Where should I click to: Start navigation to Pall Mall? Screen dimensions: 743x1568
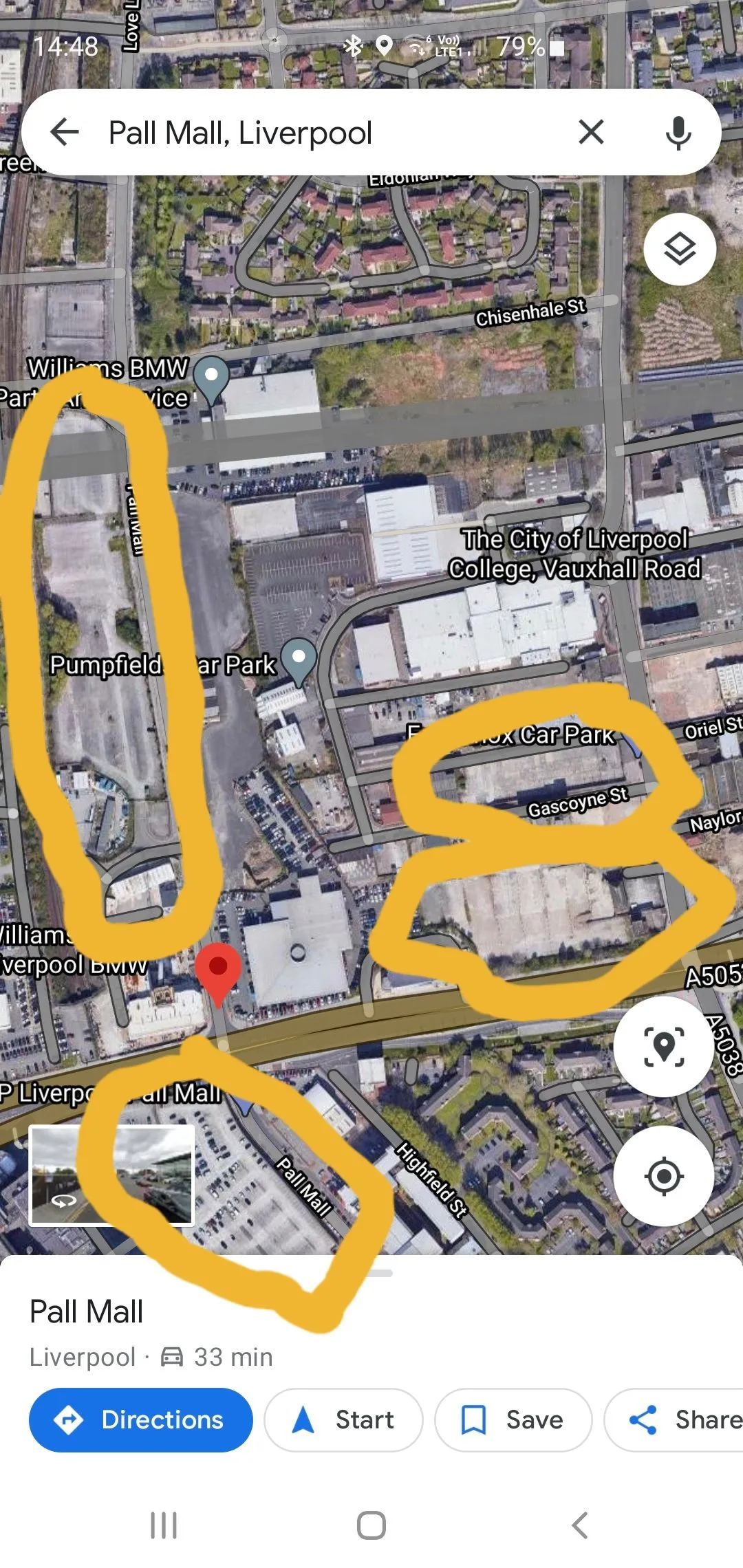coord(343,1419)
